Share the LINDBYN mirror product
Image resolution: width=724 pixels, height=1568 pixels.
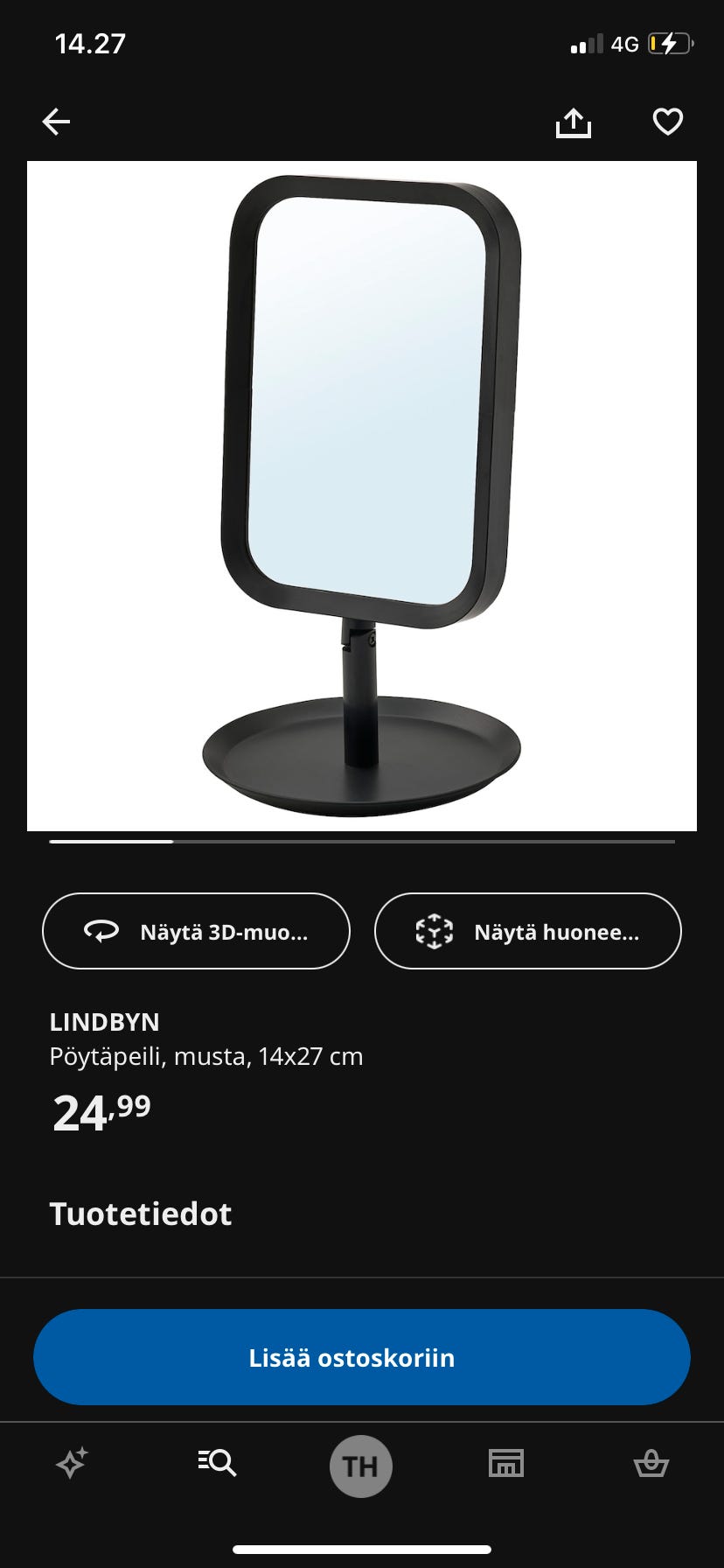click(574, 122)
